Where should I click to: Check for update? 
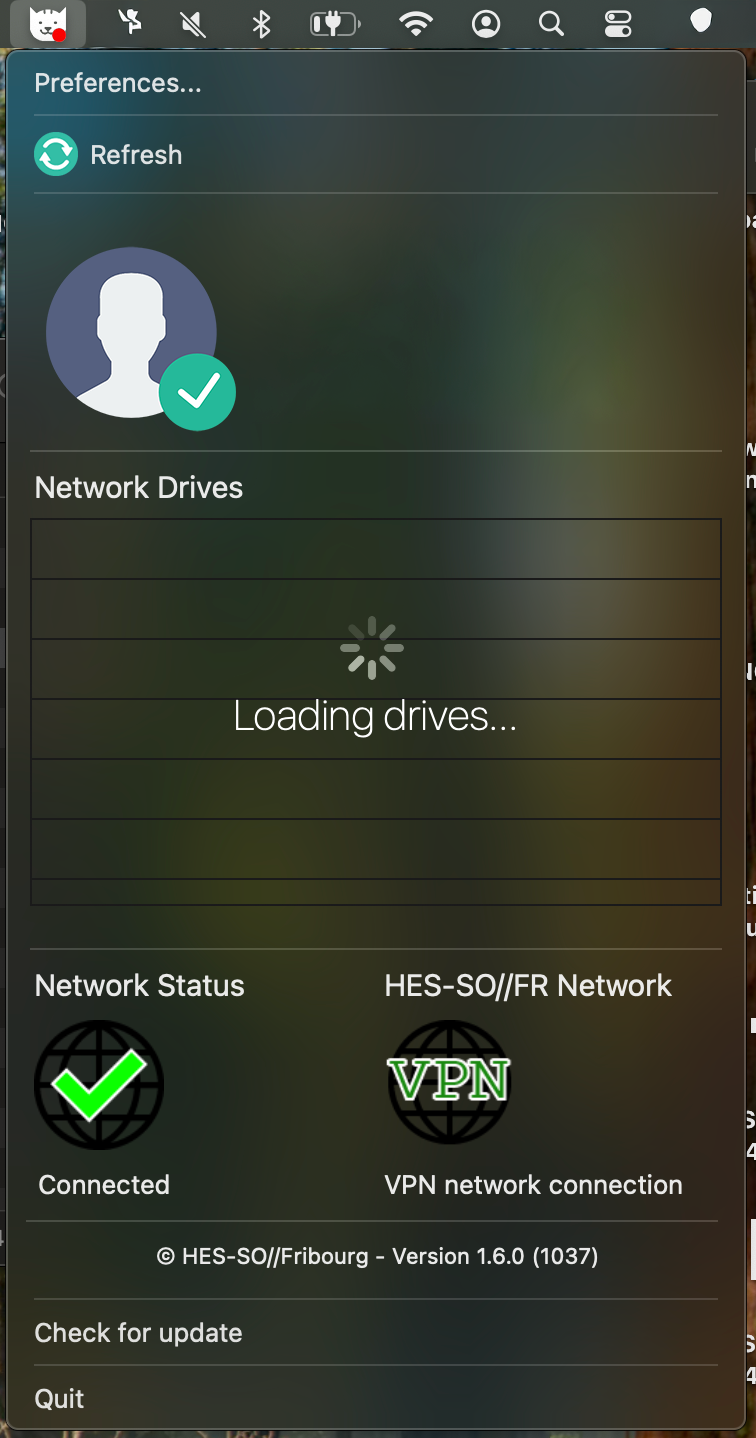click(x=138, y=1333)
